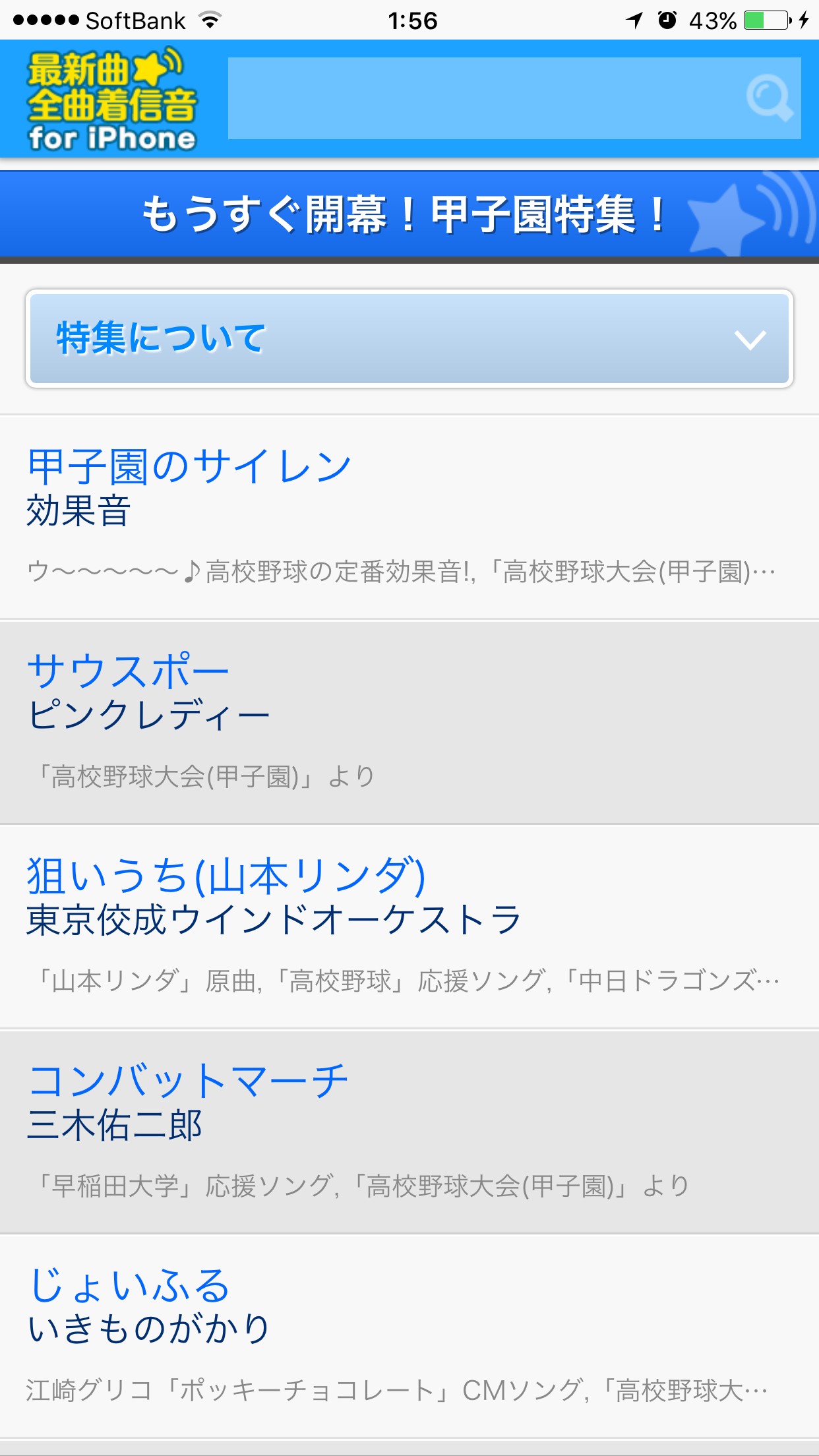Expand the 特集について section
This screenshot has width=819, height=1456.
click(409, 338)
